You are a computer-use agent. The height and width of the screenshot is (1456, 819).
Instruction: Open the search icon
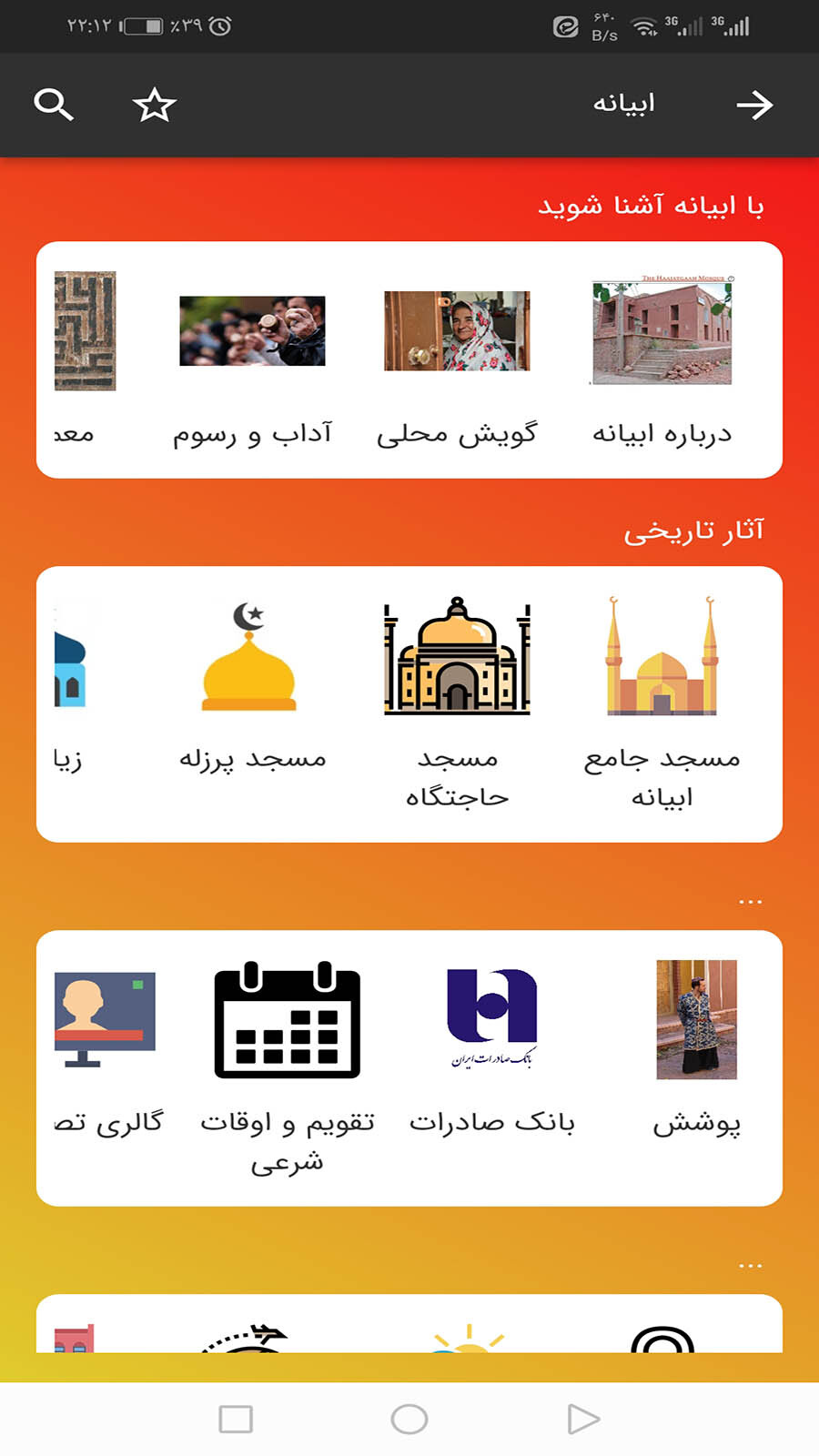[54, 105]
